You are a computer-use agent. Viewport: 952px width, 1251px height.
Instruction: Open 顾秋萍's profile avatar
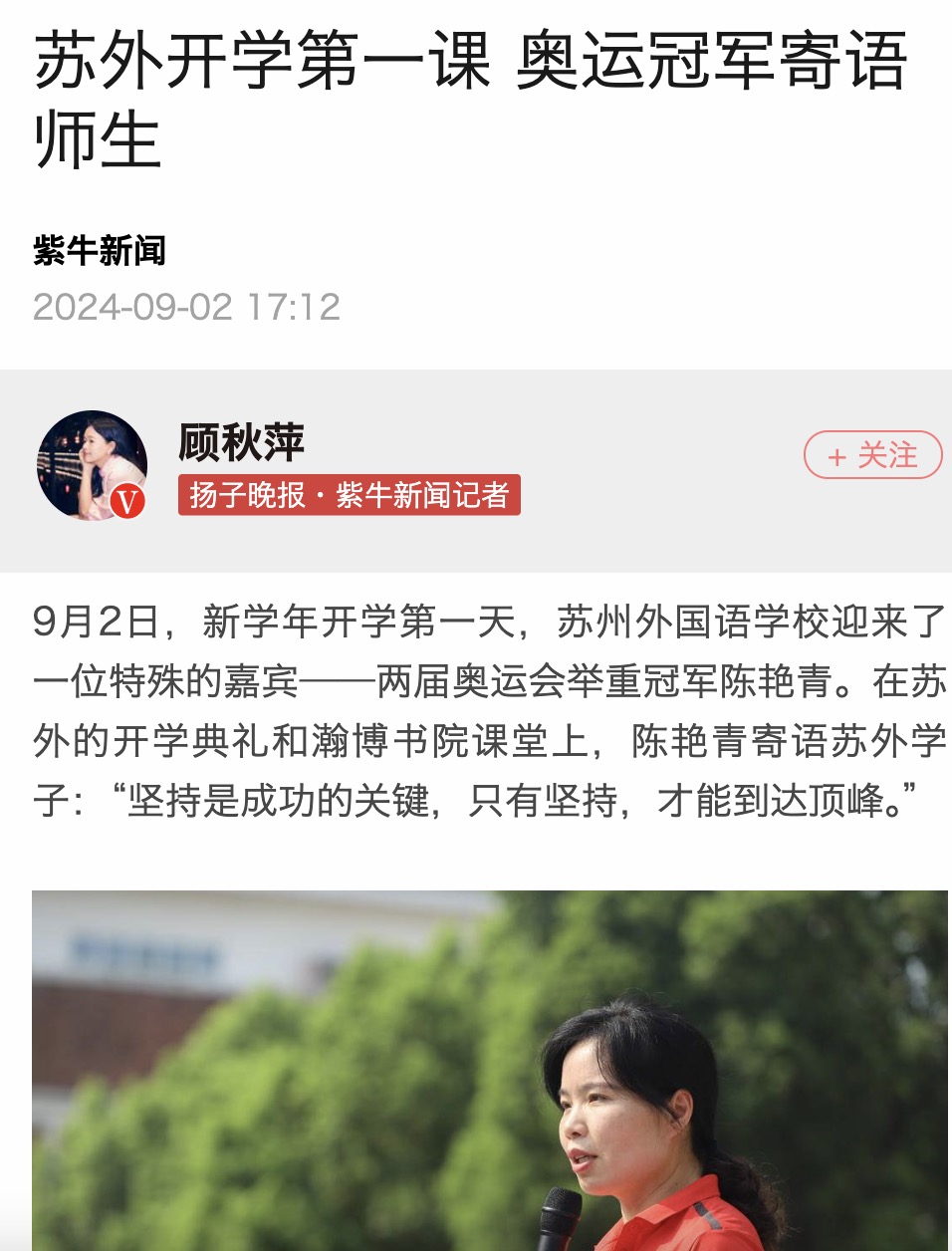(x=92, y=465)
